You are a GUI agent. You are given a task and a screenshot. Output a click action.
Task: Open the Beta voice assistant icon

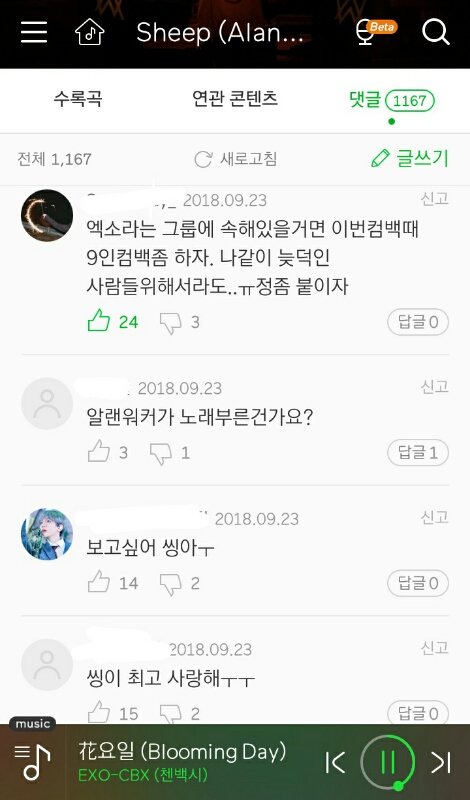[376, 32]
